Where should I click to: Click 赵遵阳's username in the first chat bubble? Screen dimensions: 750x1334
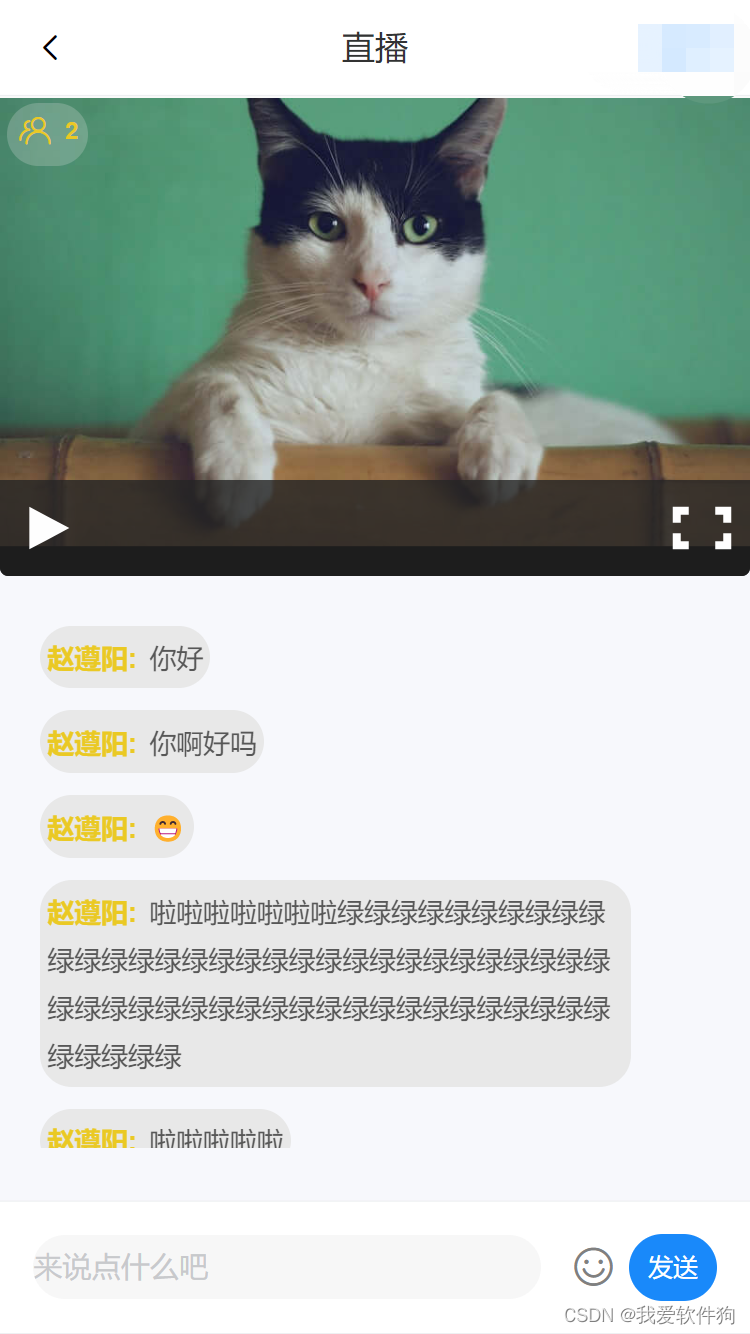90,657
